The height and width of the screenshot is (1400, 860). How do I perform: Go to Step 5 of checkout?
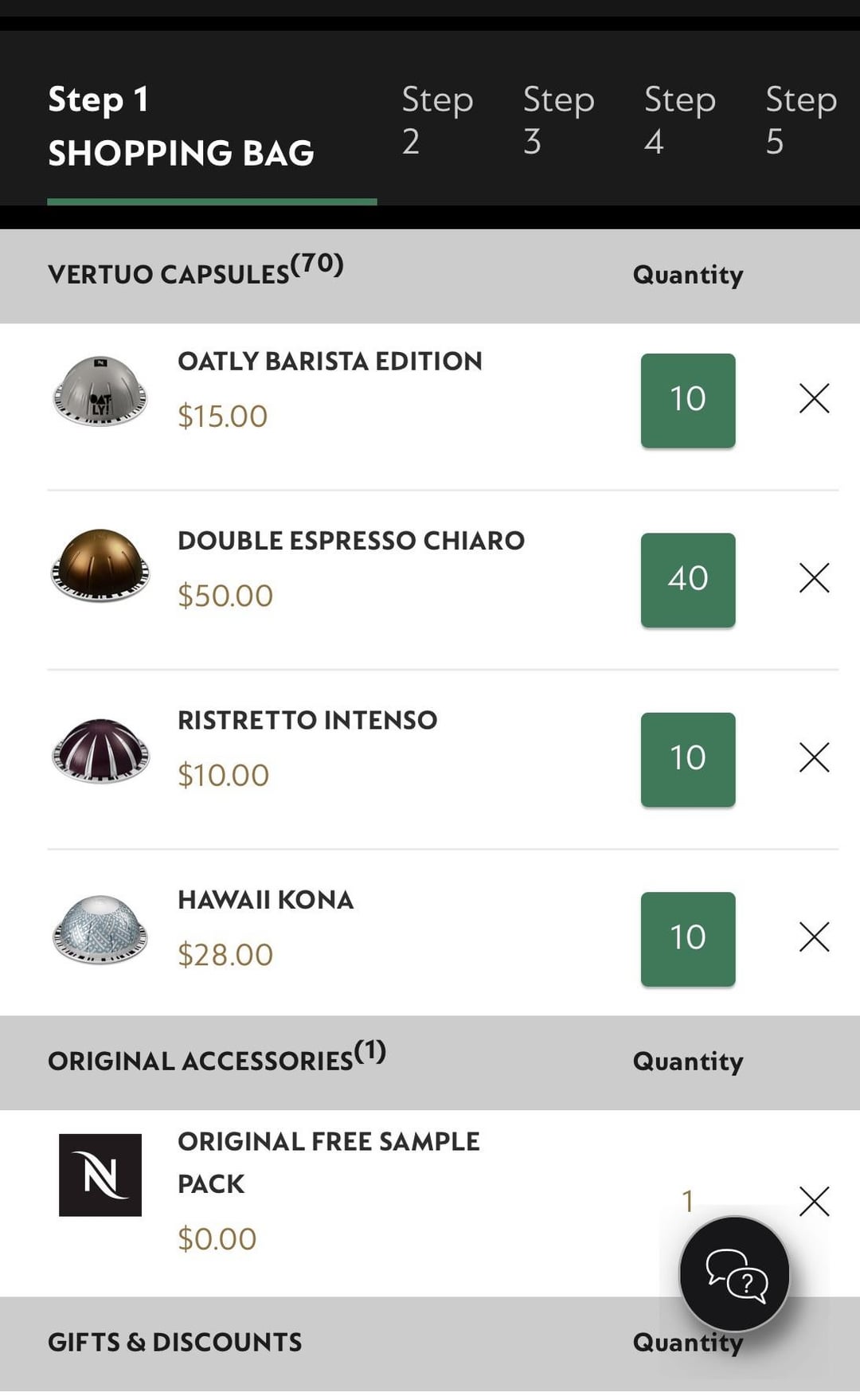(x=800, y=120)
